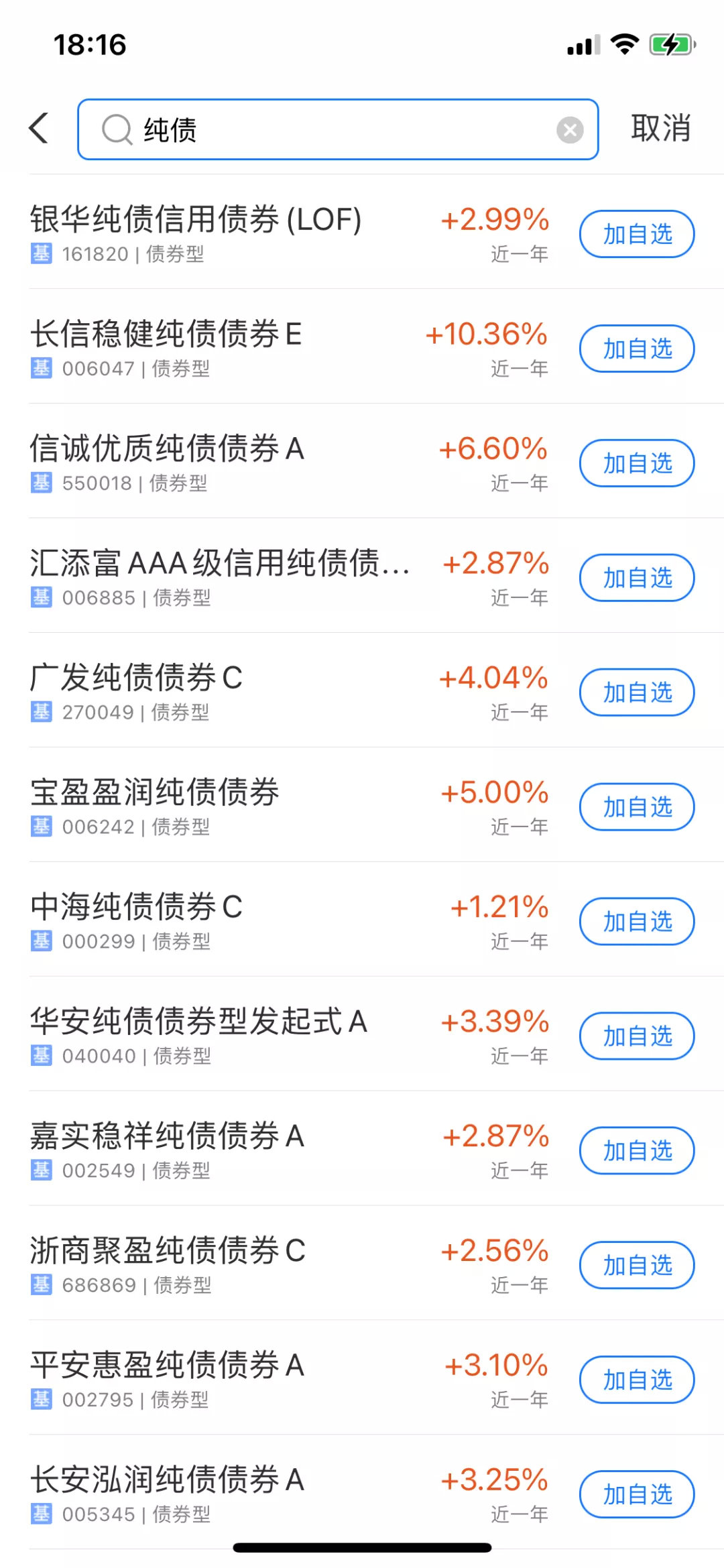Viewport: 724px width, 1568px height.
Task: Clear the search text with the X icon
Action: (570, 129)
